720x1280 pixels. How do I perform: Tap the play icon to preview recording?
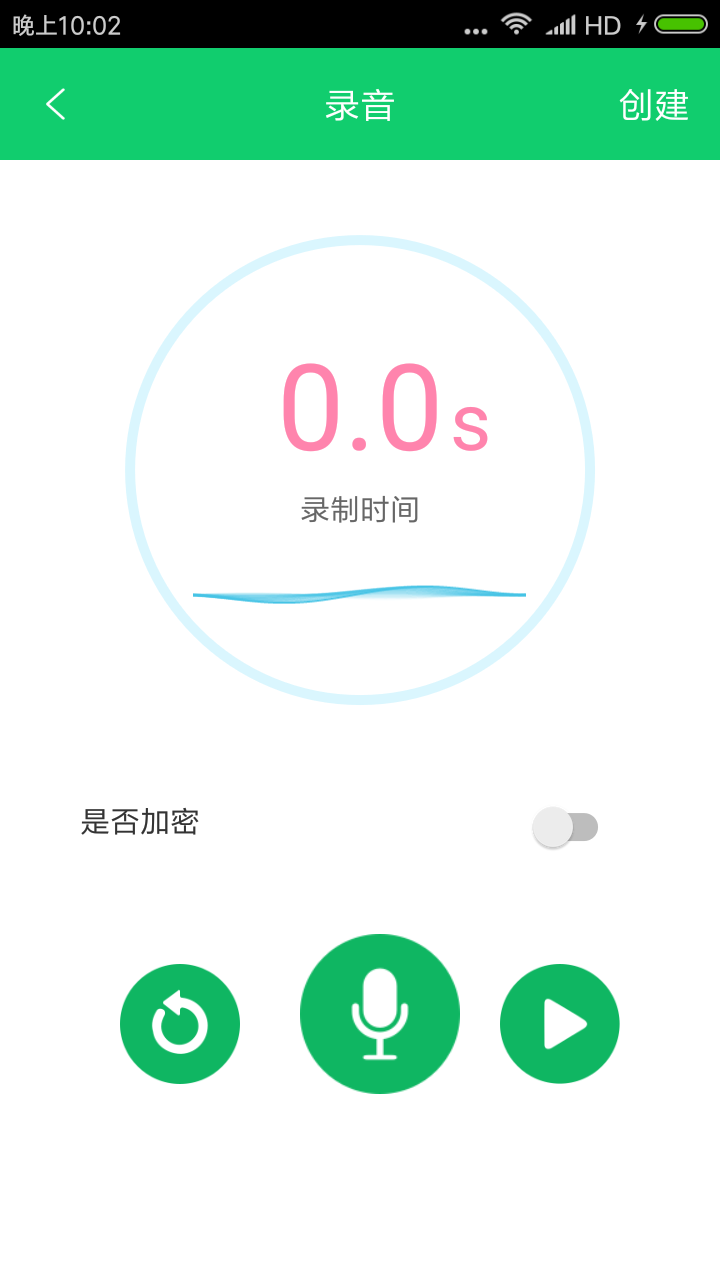coord(559,1023)
